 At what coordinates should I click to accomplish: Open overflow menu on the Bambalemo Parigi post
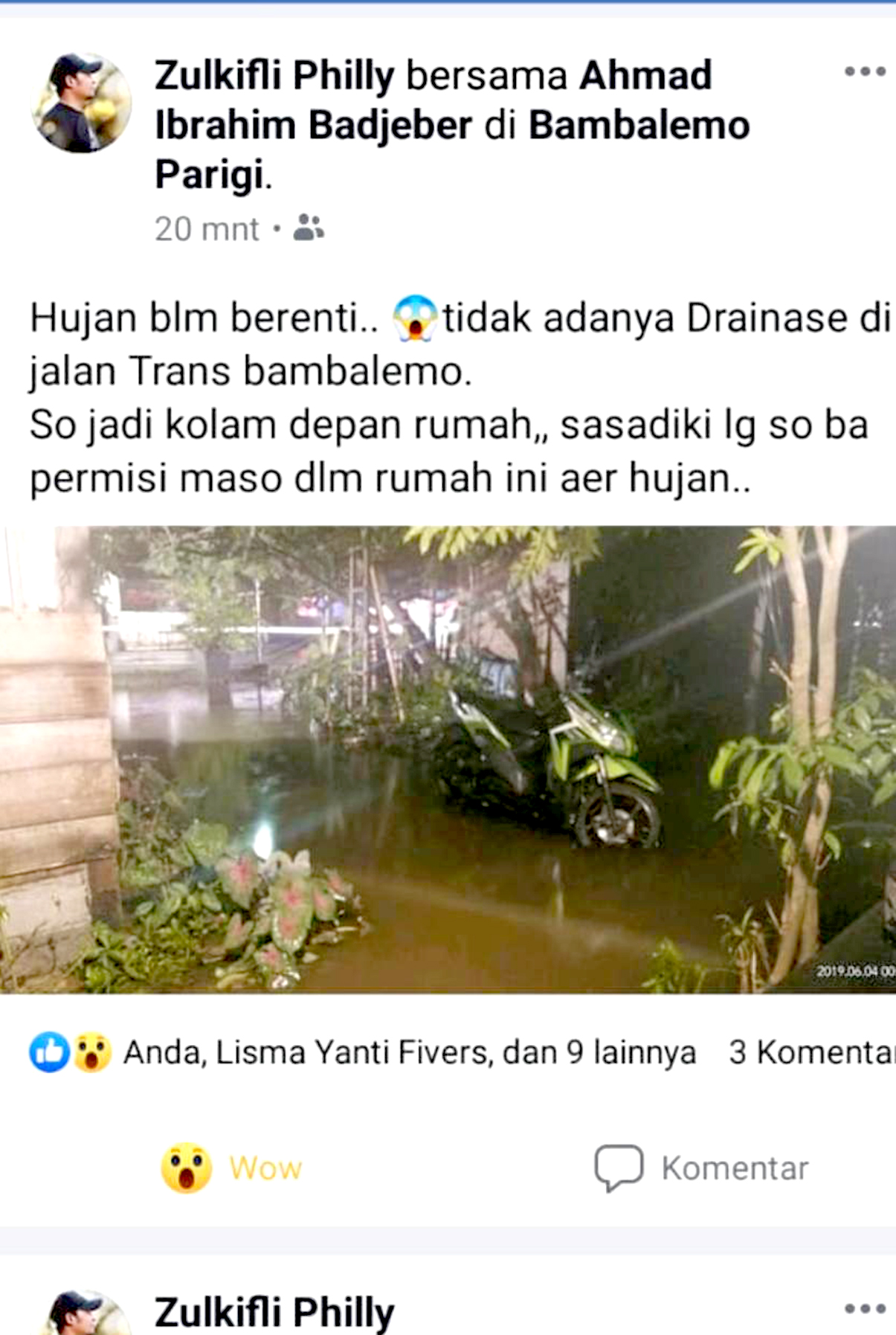click(864, 72)
